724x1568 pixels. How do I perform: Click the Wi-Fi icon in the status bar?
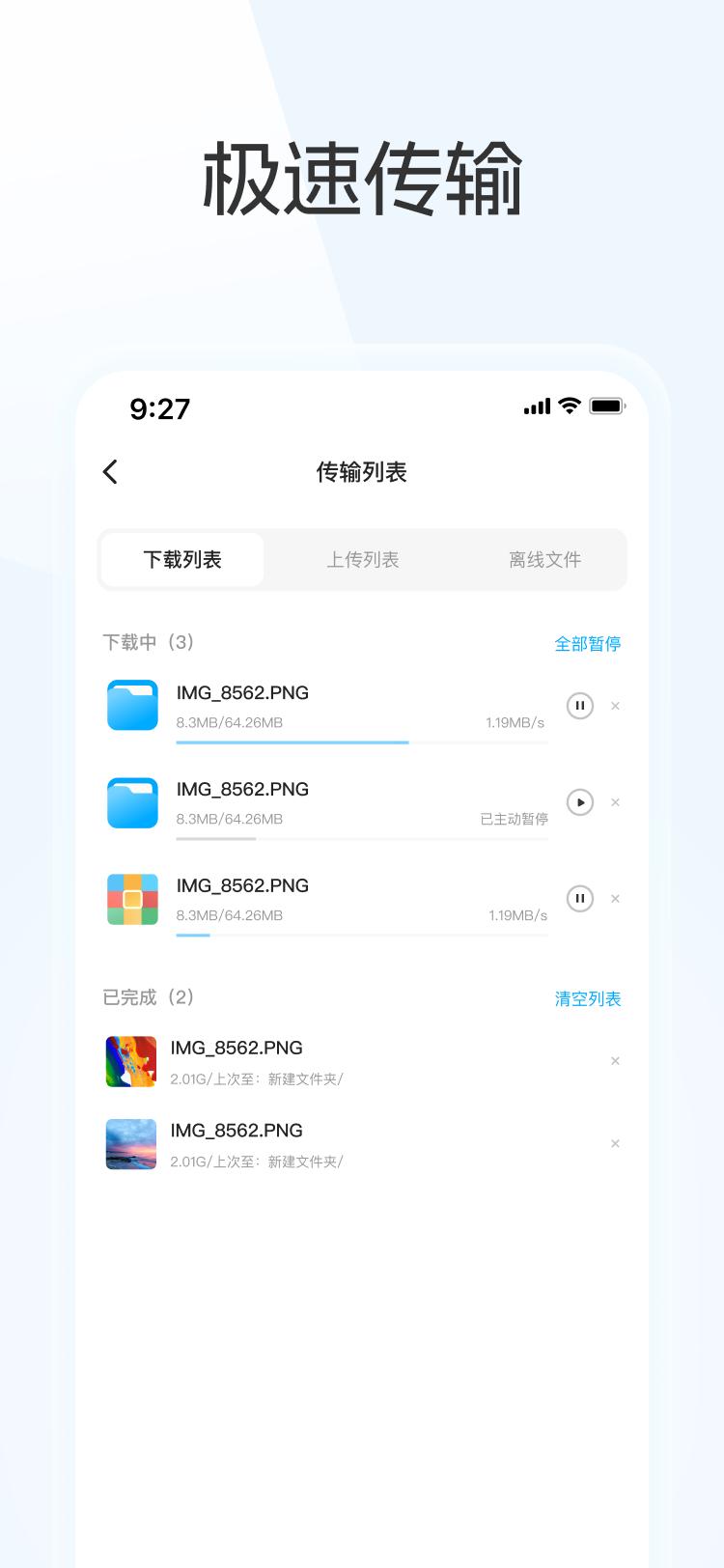pyautogui.click(x=570, y=406)
